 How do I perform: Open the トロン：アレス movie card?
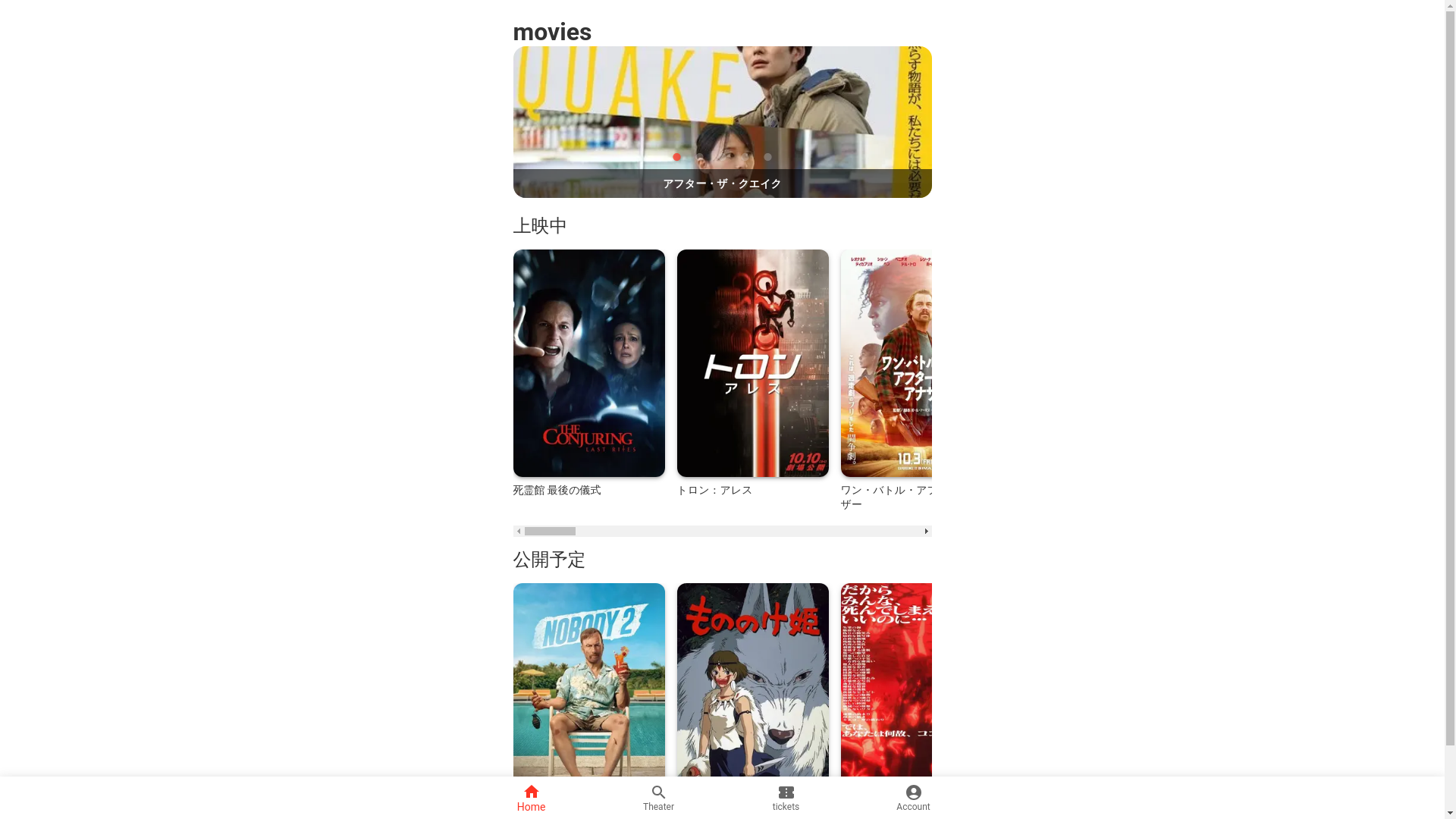point(752,363)
